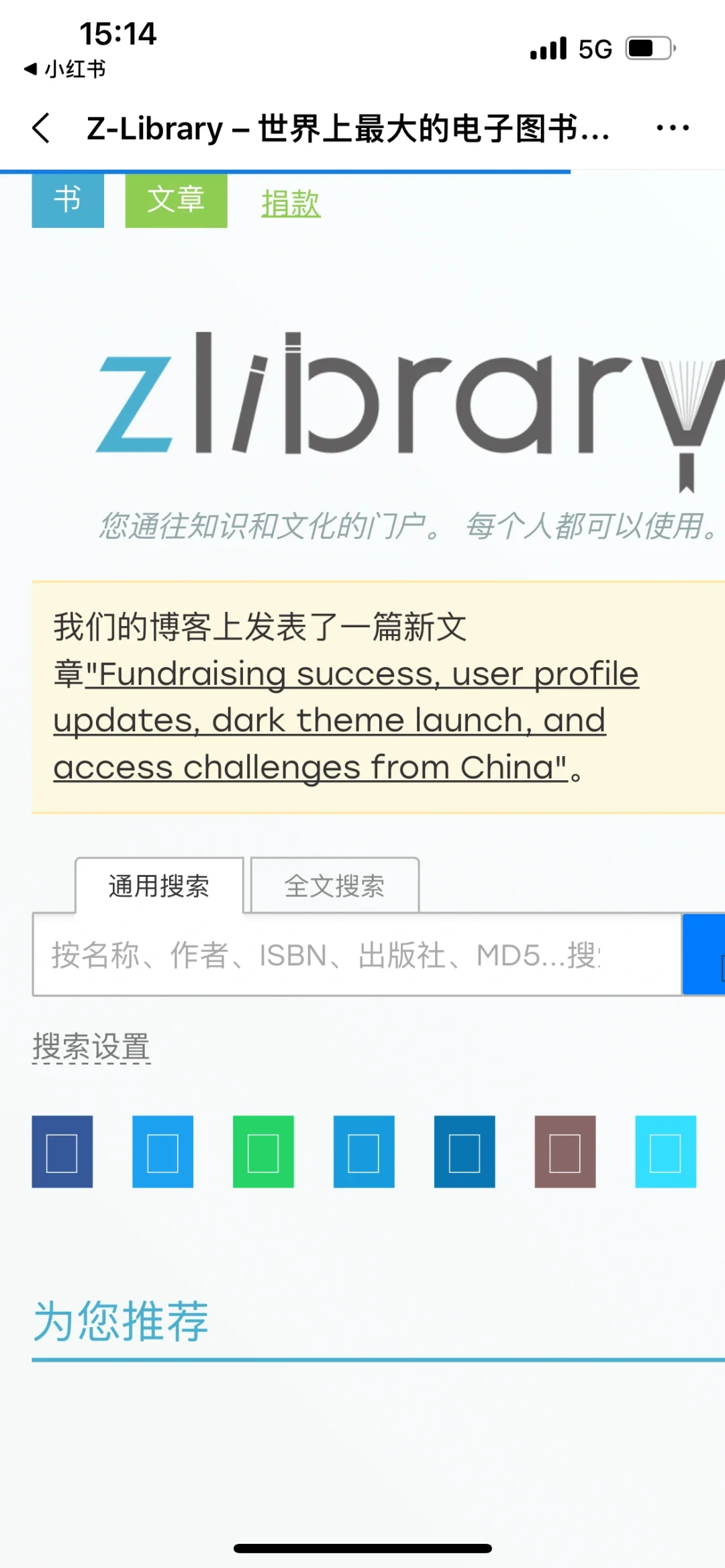Select the 通用搜索 general search tab

click(159, 886)
